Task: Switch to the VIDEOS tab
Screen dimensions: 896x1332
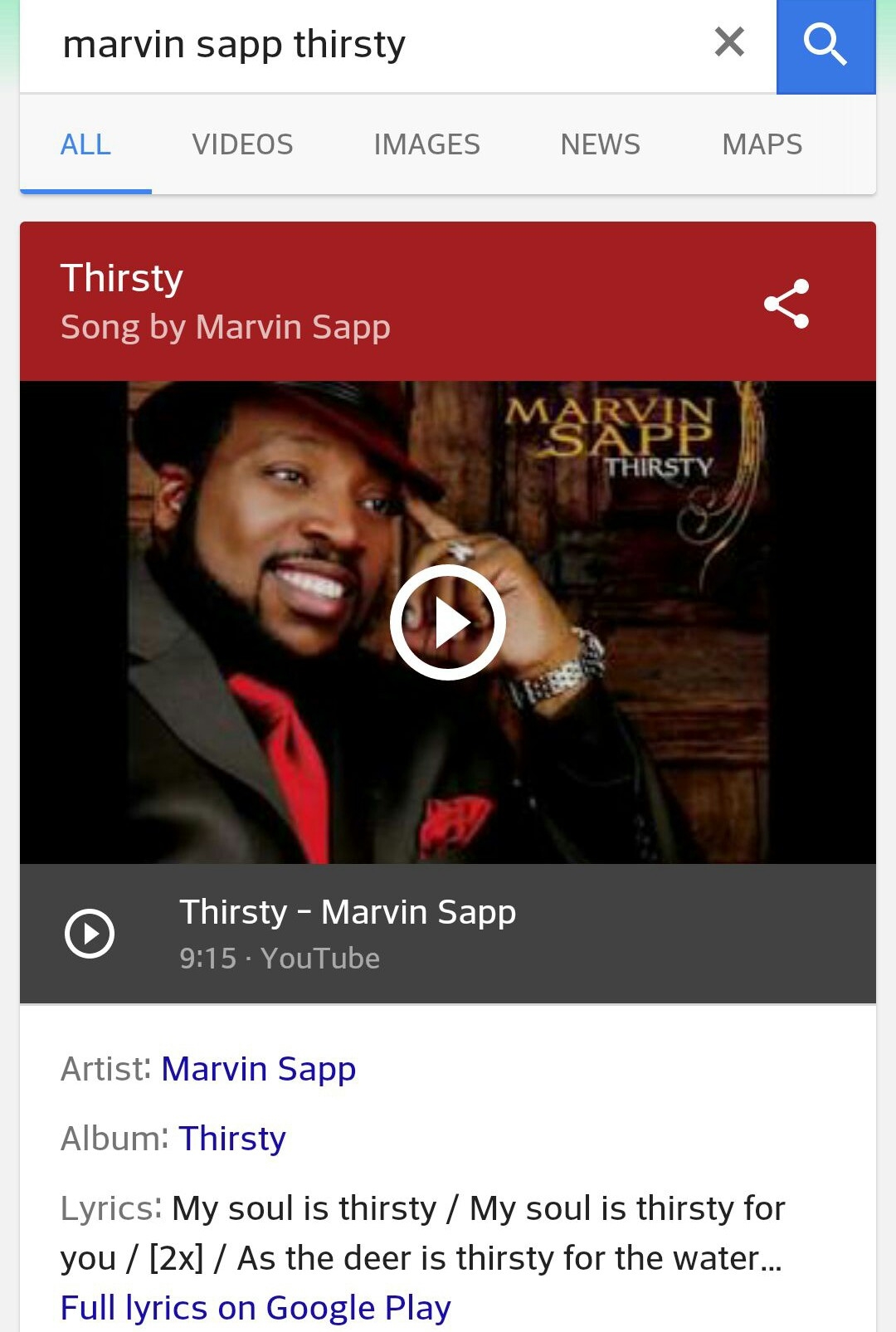Action: 242,145
